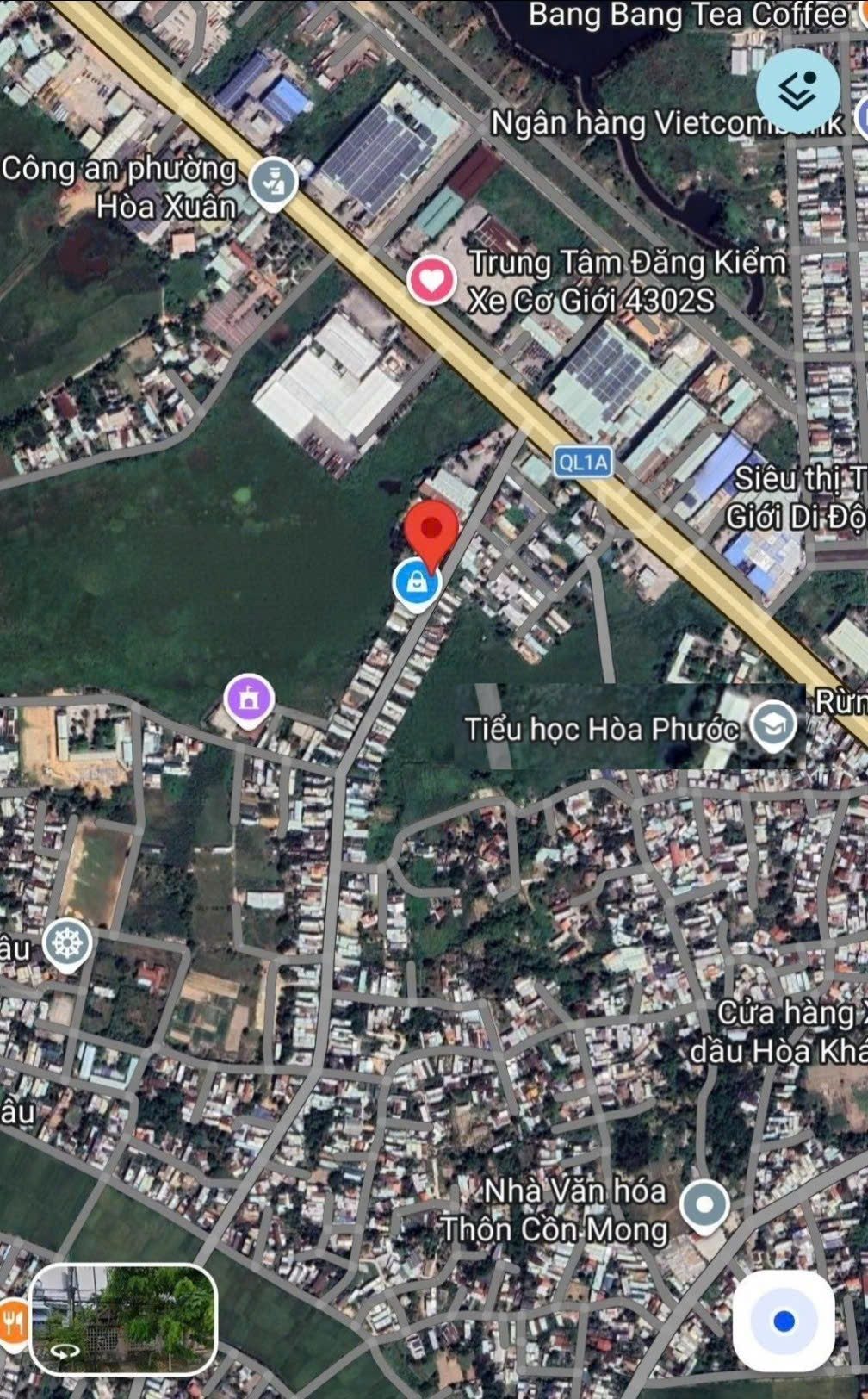Center map on my location
868x1399 pixels.
click(783, 1321)
